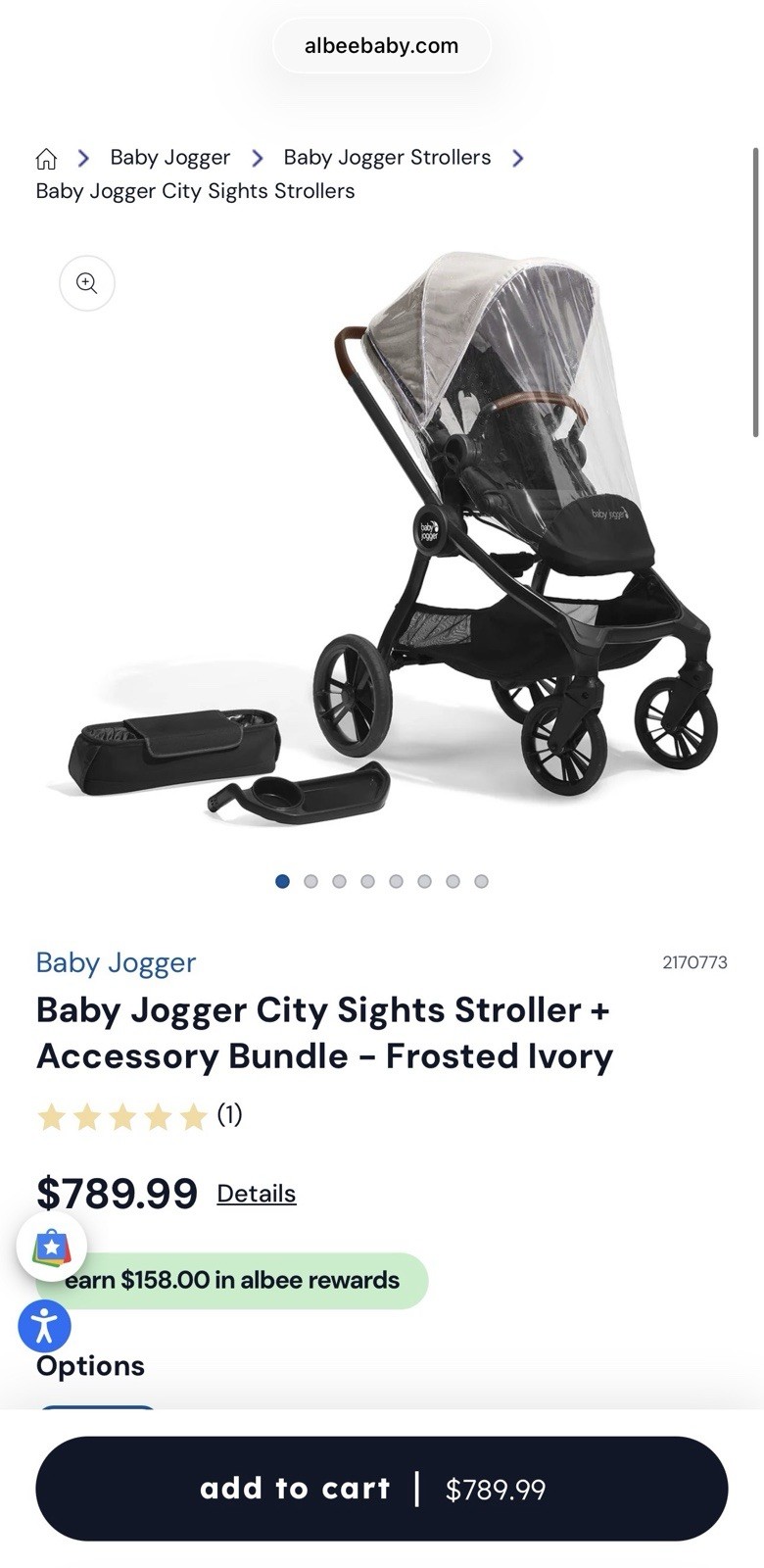
Task: Add the stroller bundle to cart
Action: (381, 1489)
